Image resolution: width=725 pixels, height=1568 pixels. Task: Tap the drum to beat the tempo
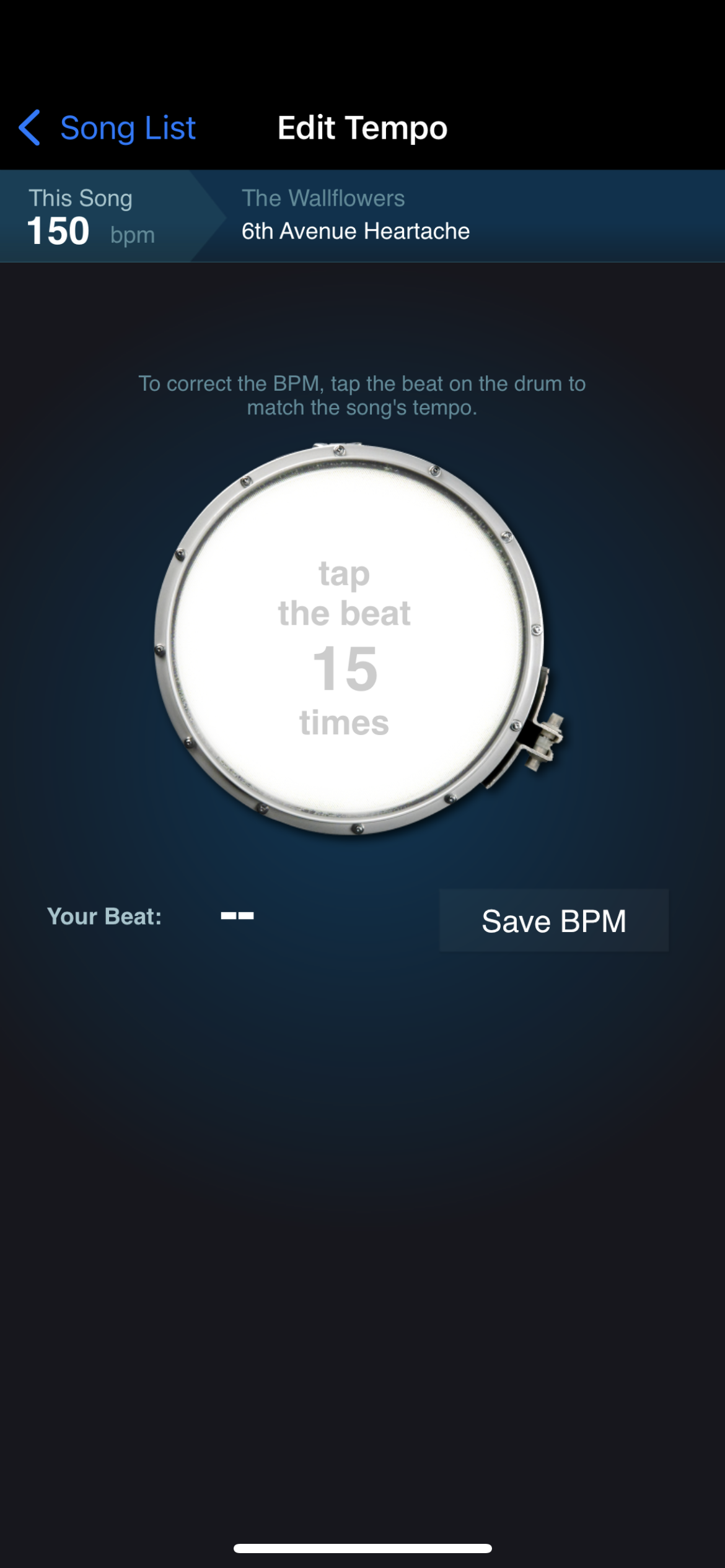tap(349, 639)
